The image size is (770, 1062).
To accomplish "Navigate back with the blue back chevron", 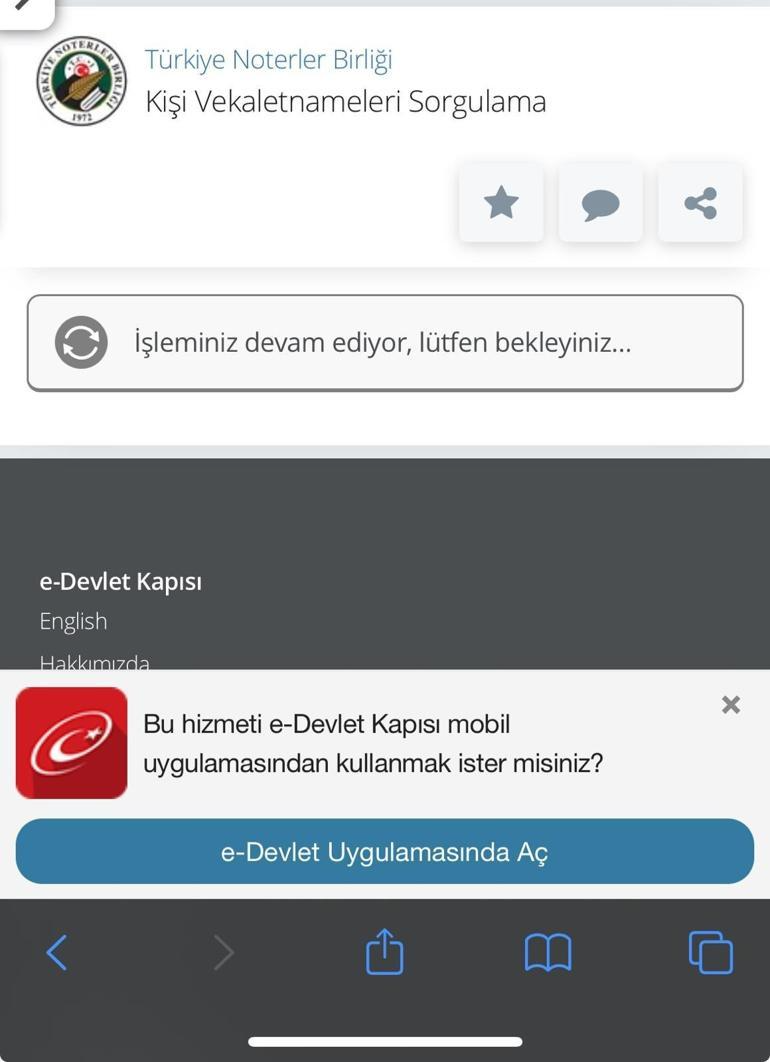I will (57, 952).
